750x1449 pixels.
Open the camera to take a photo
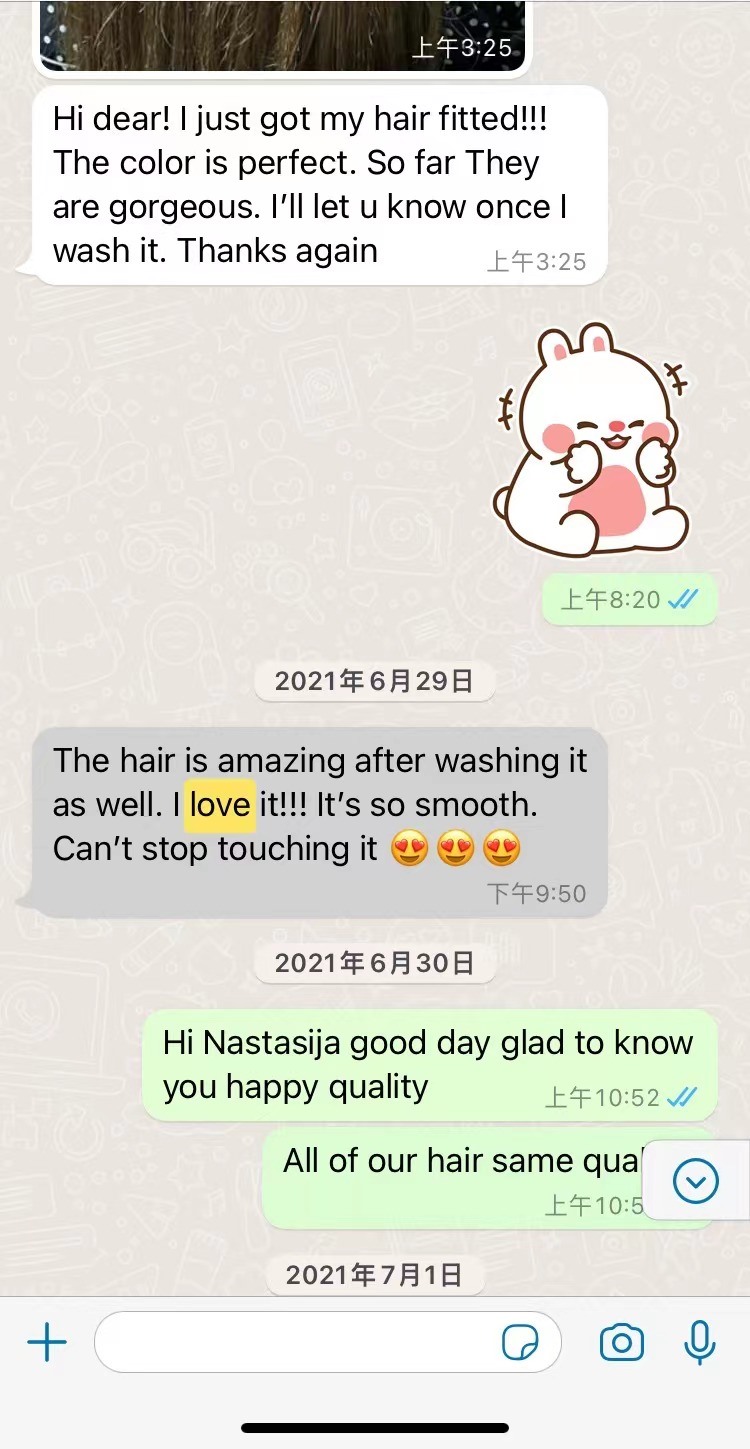click(x=622, y=1342)
